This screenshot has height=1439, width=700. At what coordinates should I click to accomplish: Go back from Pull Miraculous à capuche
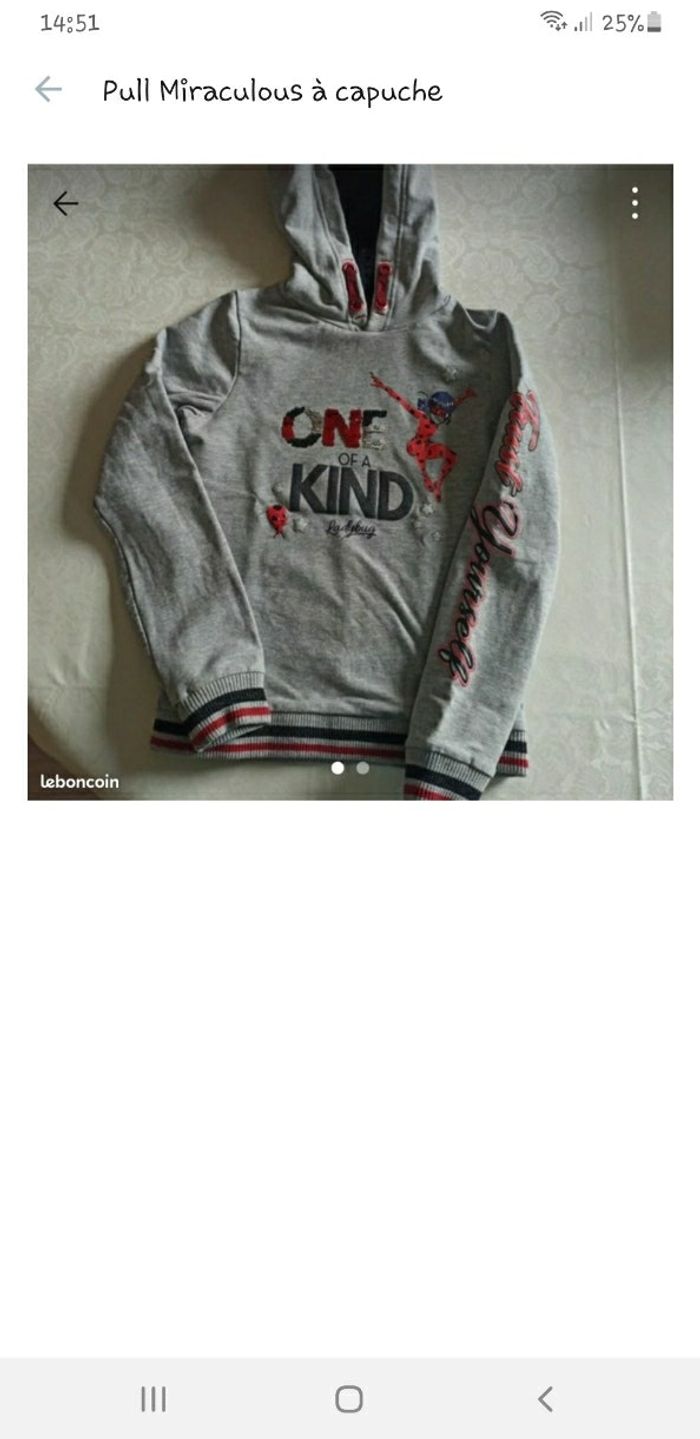(x=48, y=90)
